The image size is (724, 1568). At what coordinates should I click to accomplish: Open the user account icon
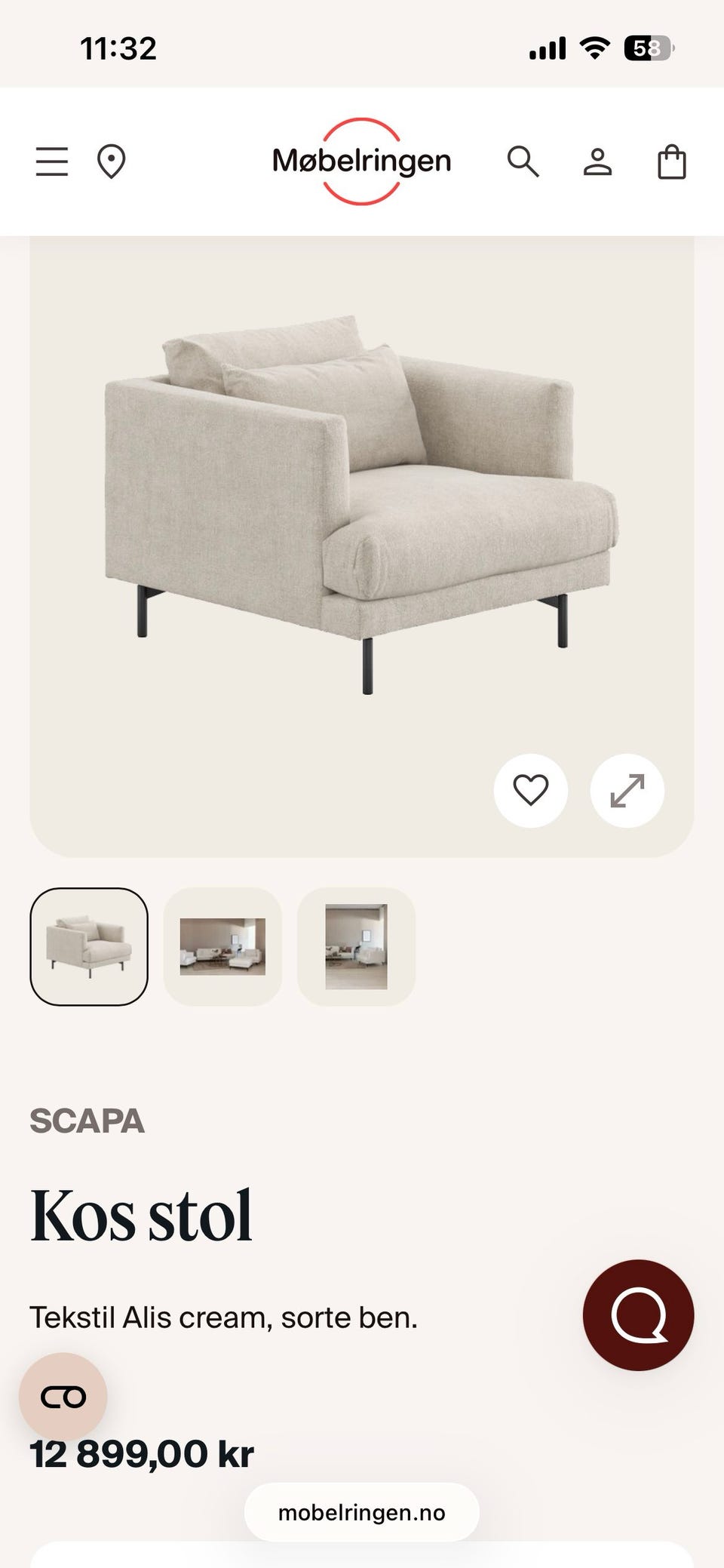[597, 161]
